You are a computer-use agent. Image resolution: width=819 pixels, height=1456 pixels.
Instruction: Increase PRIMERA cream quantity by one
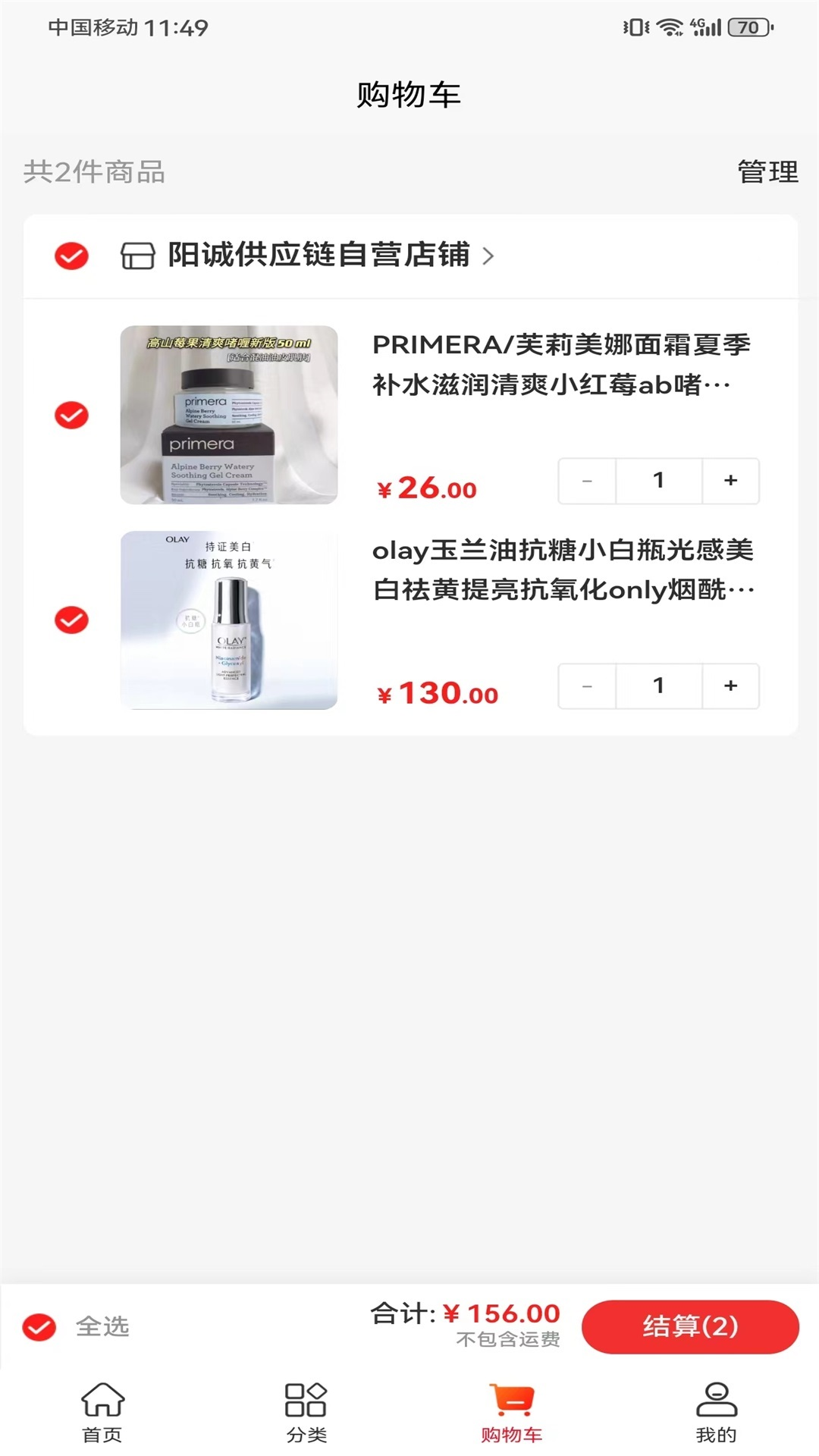pos(730,481)
